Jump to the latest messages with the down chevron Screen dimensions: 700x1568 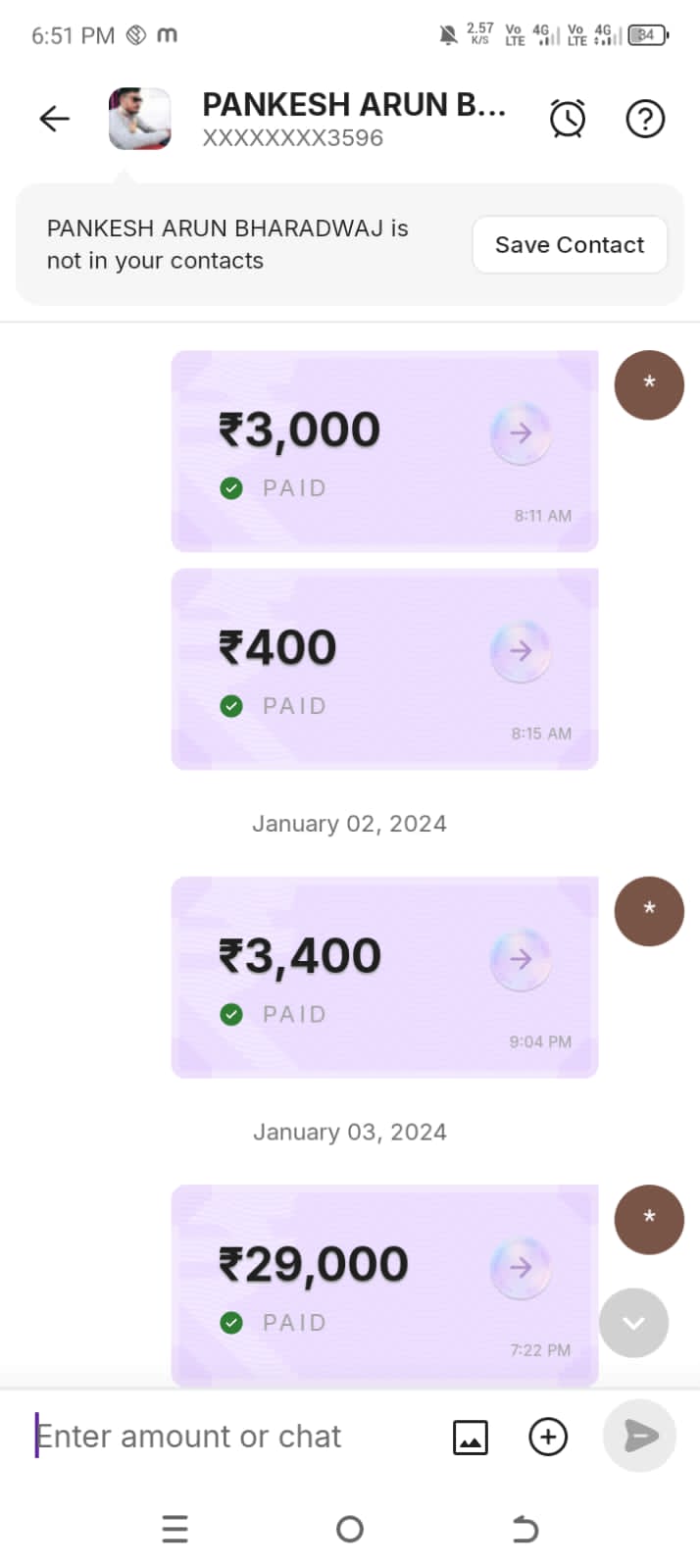pos(633,1323)
